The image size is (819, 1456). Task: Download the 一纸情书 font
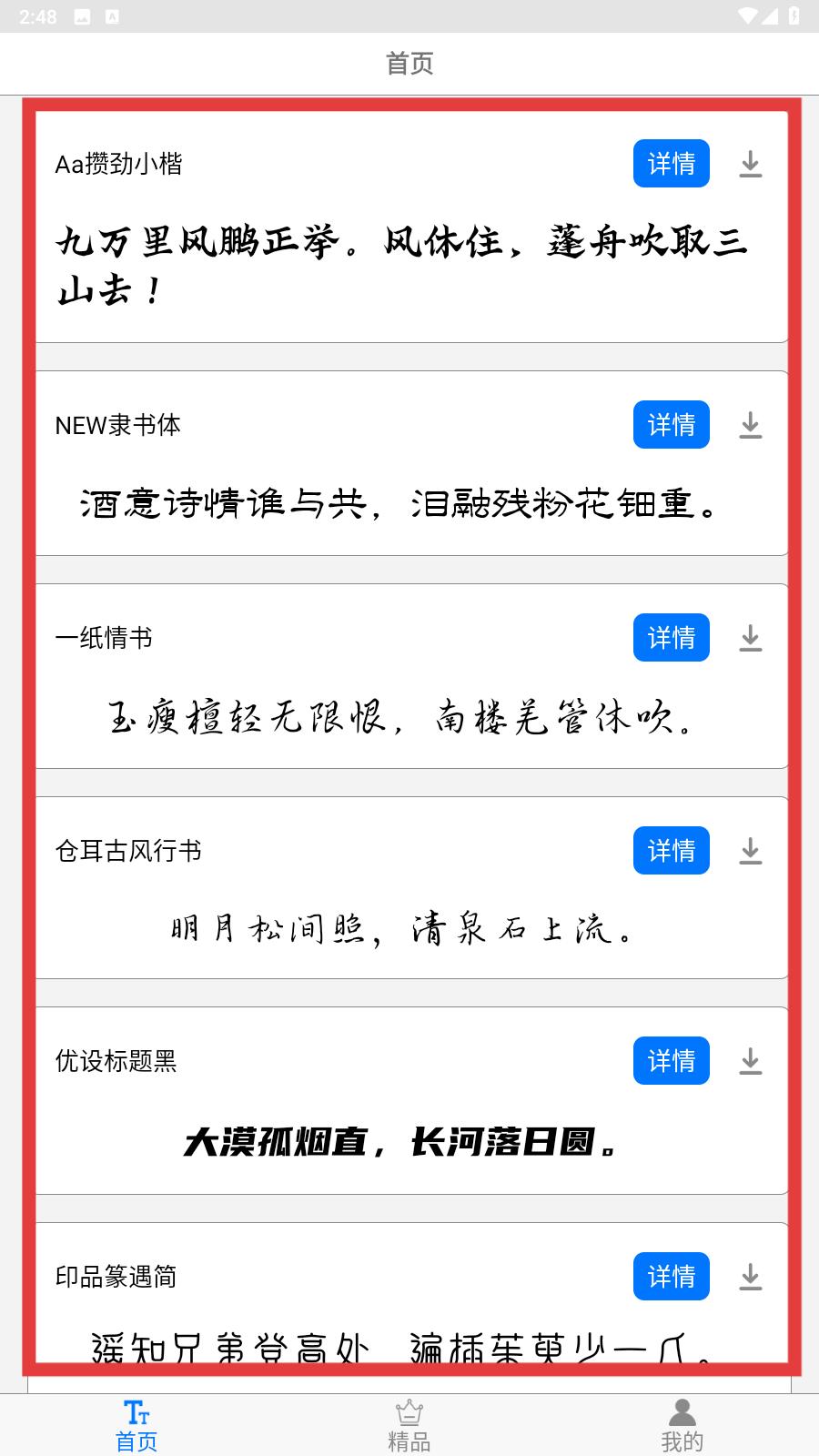click(750, 638)
